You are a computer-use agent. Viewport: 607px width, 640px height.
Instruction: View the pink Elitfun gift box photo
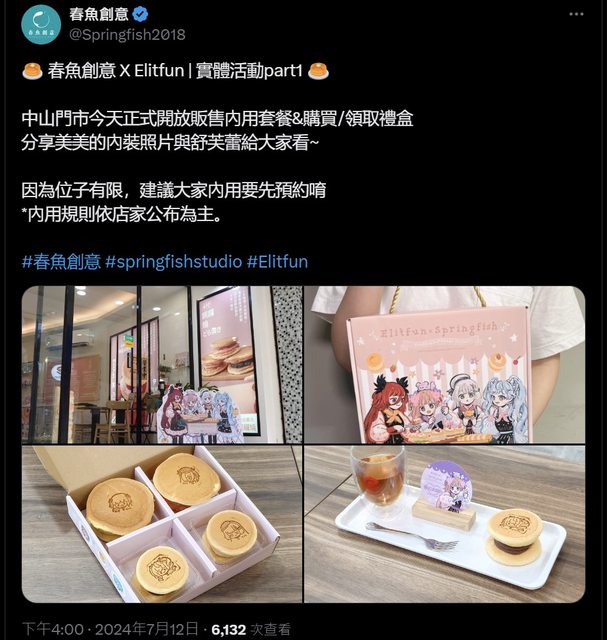coord(444,364)
